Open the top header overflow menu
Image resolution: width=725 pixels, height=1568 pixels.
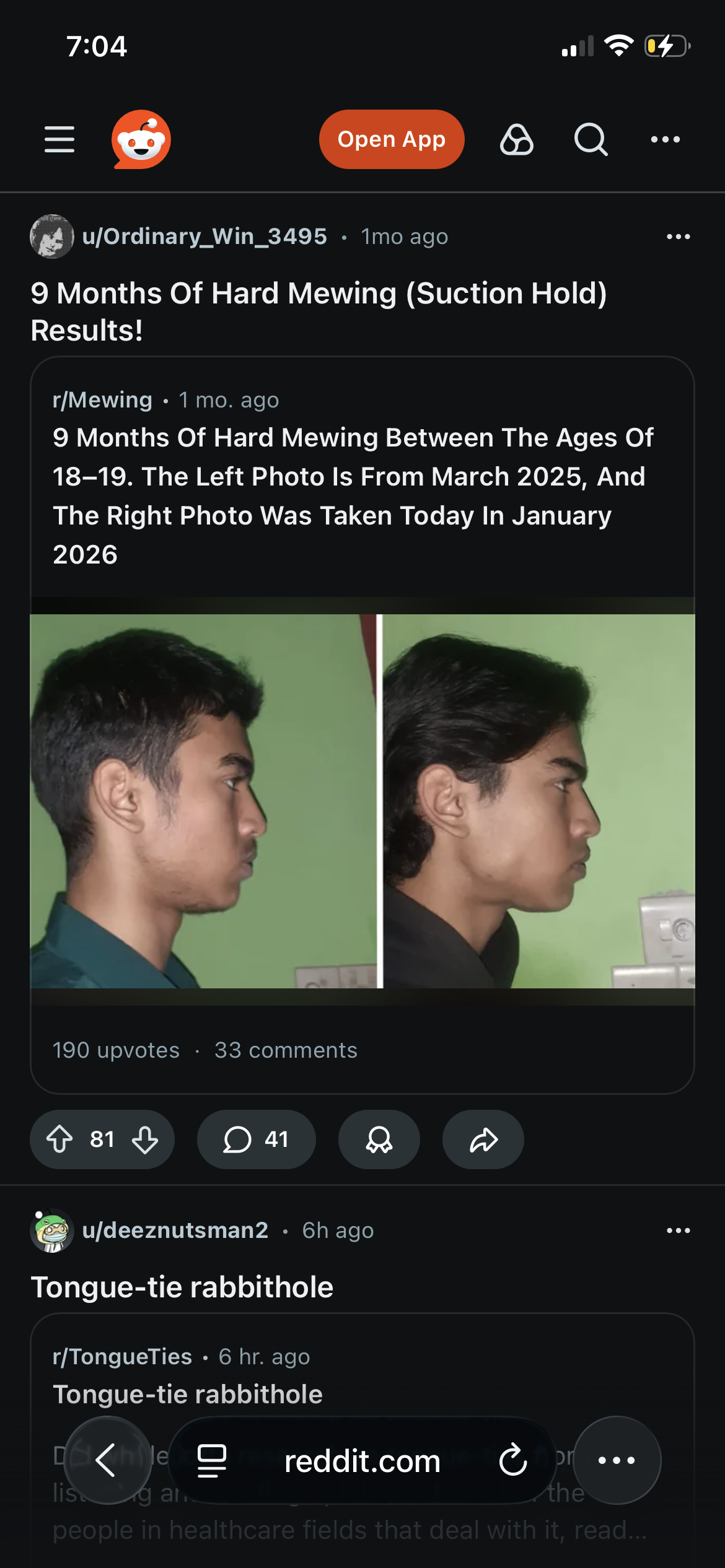pos(665,139)
